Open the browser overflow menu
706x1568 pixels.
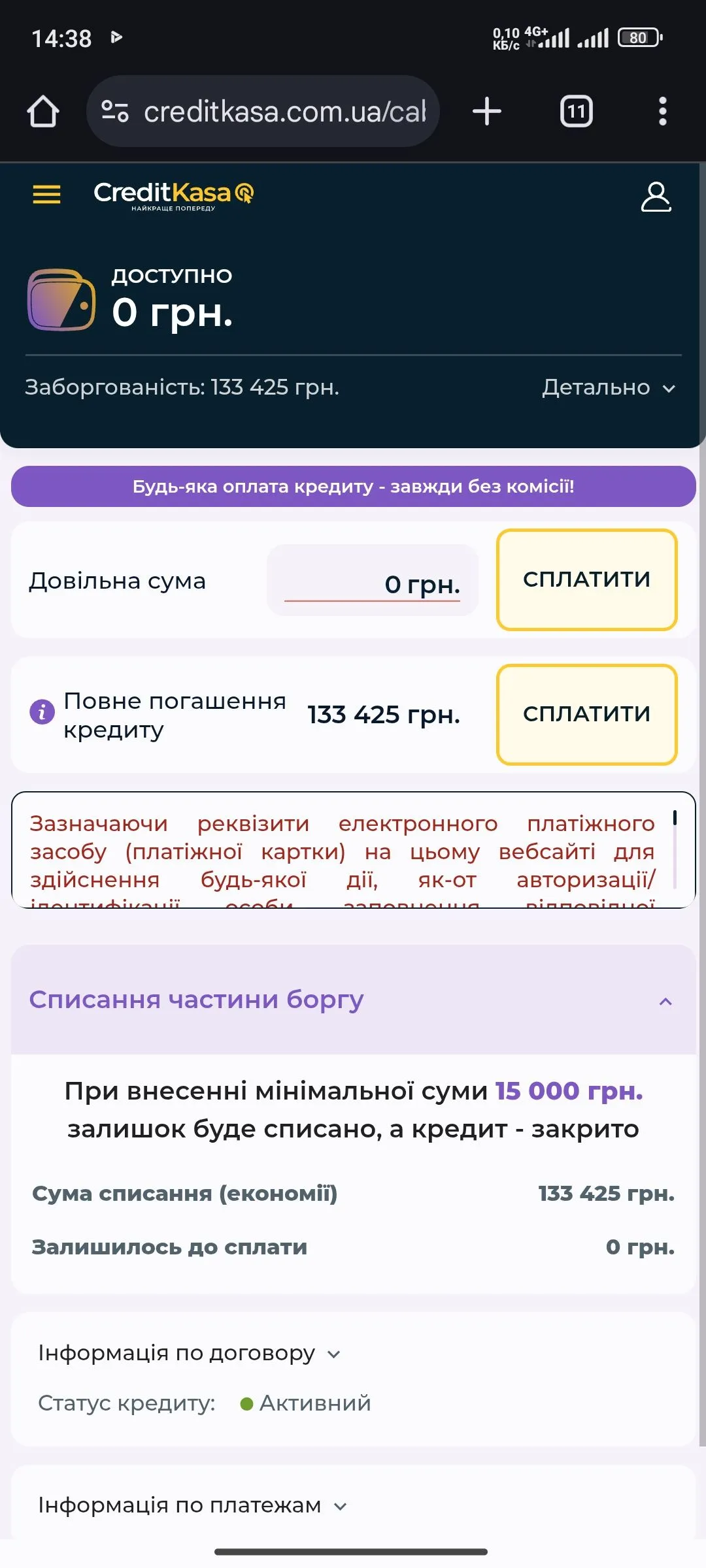click(662, 111)
